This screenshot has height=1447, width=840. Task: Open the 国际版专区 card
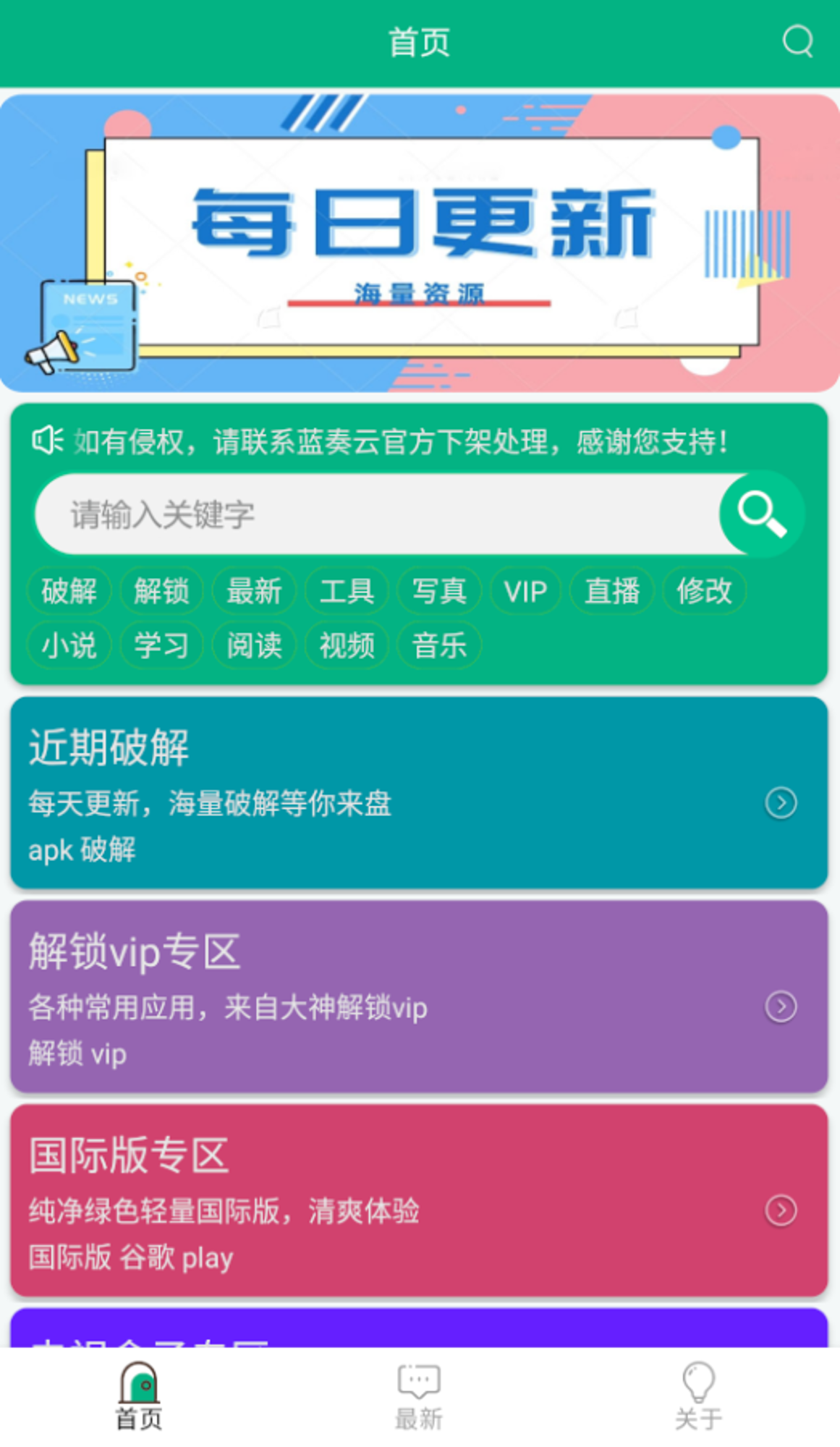418,1200
